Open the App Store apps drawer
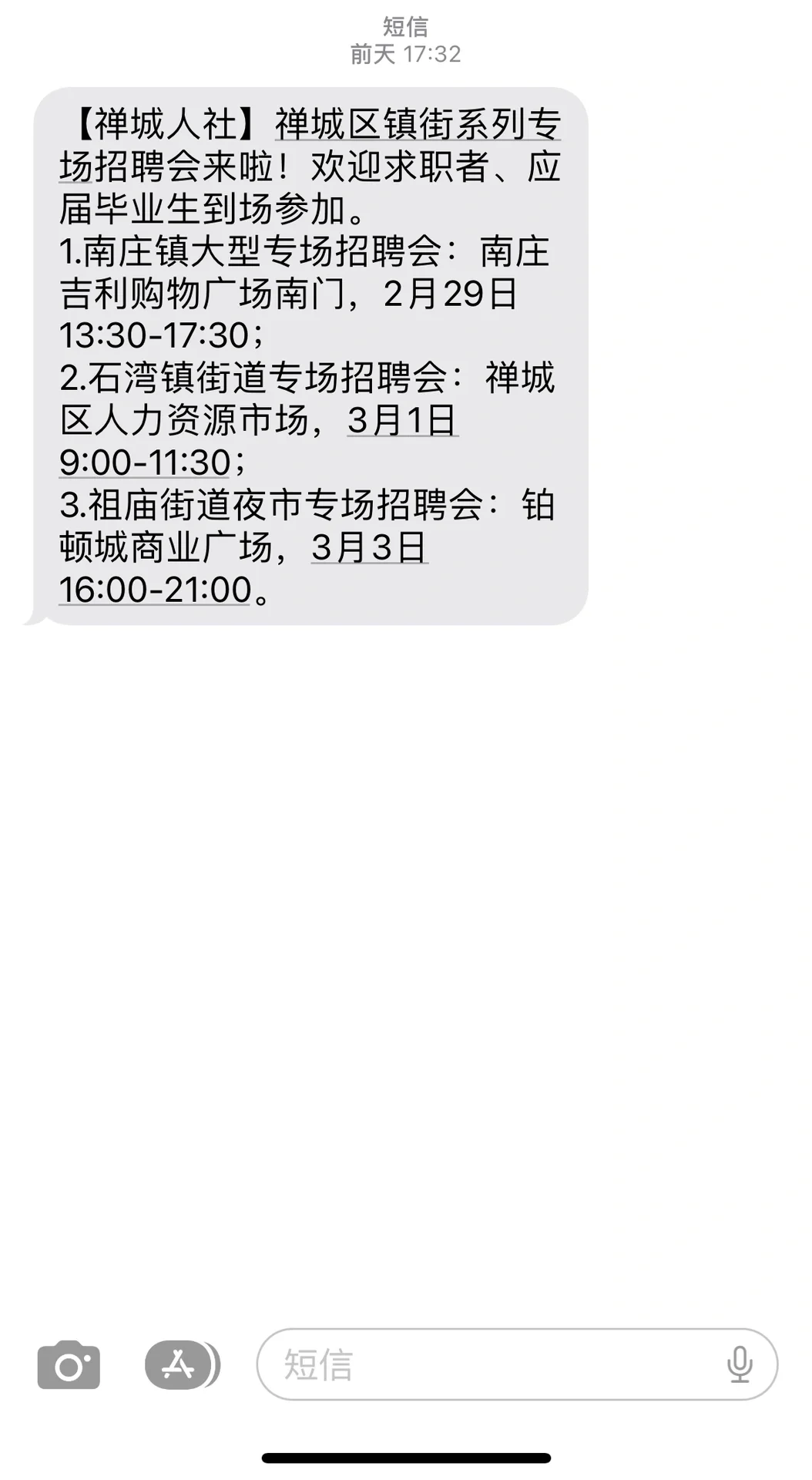The image size is (812, 1480). click(x=182, y=1364)
